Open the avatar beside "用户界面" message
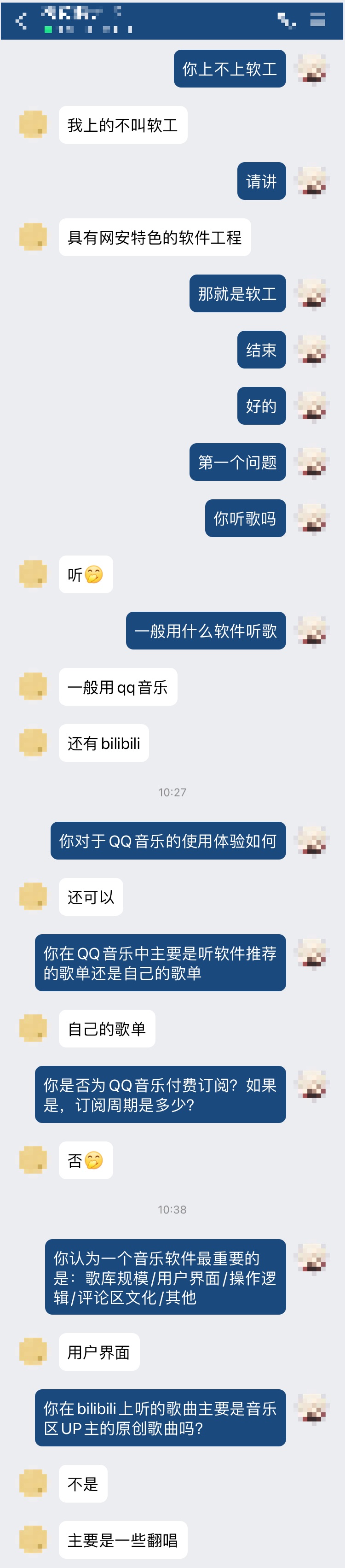The width and height of the screenshot is (345, 1568). [x=34, y=1352]
